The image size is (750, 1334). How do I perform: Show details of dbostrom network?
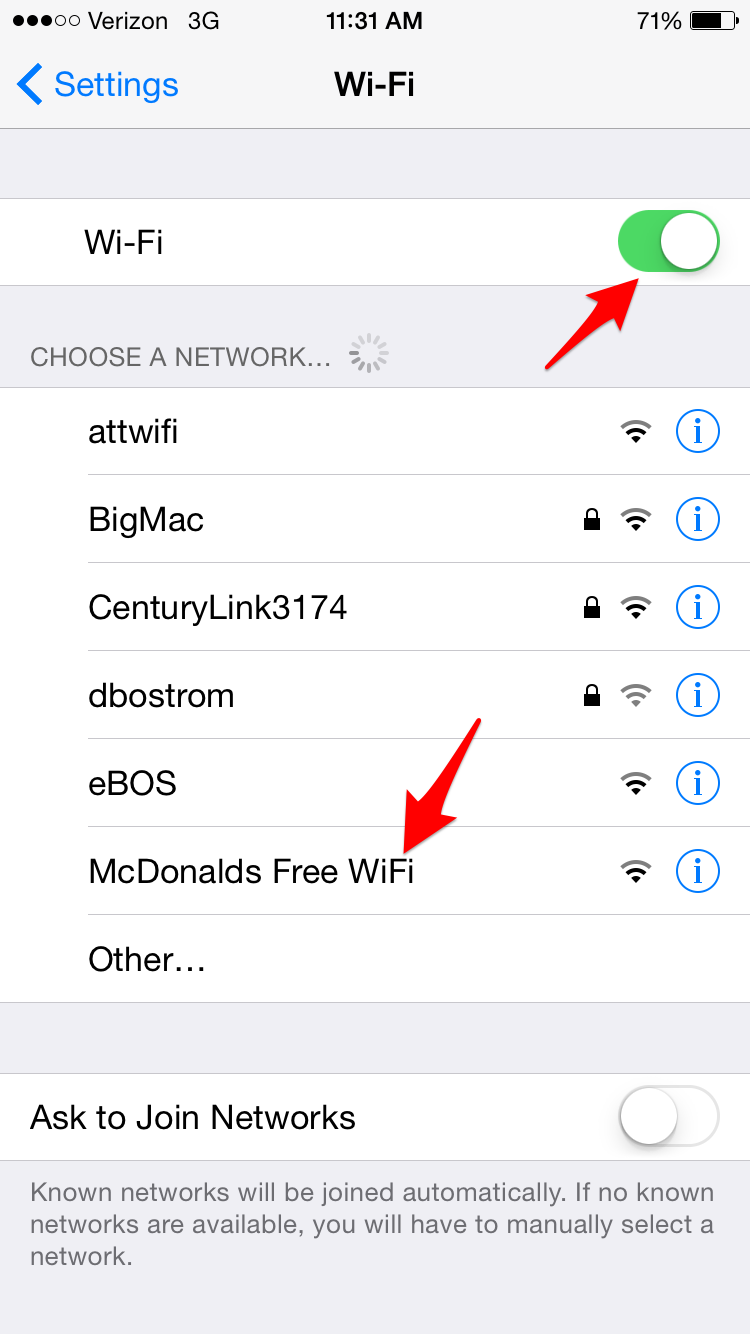698,695
